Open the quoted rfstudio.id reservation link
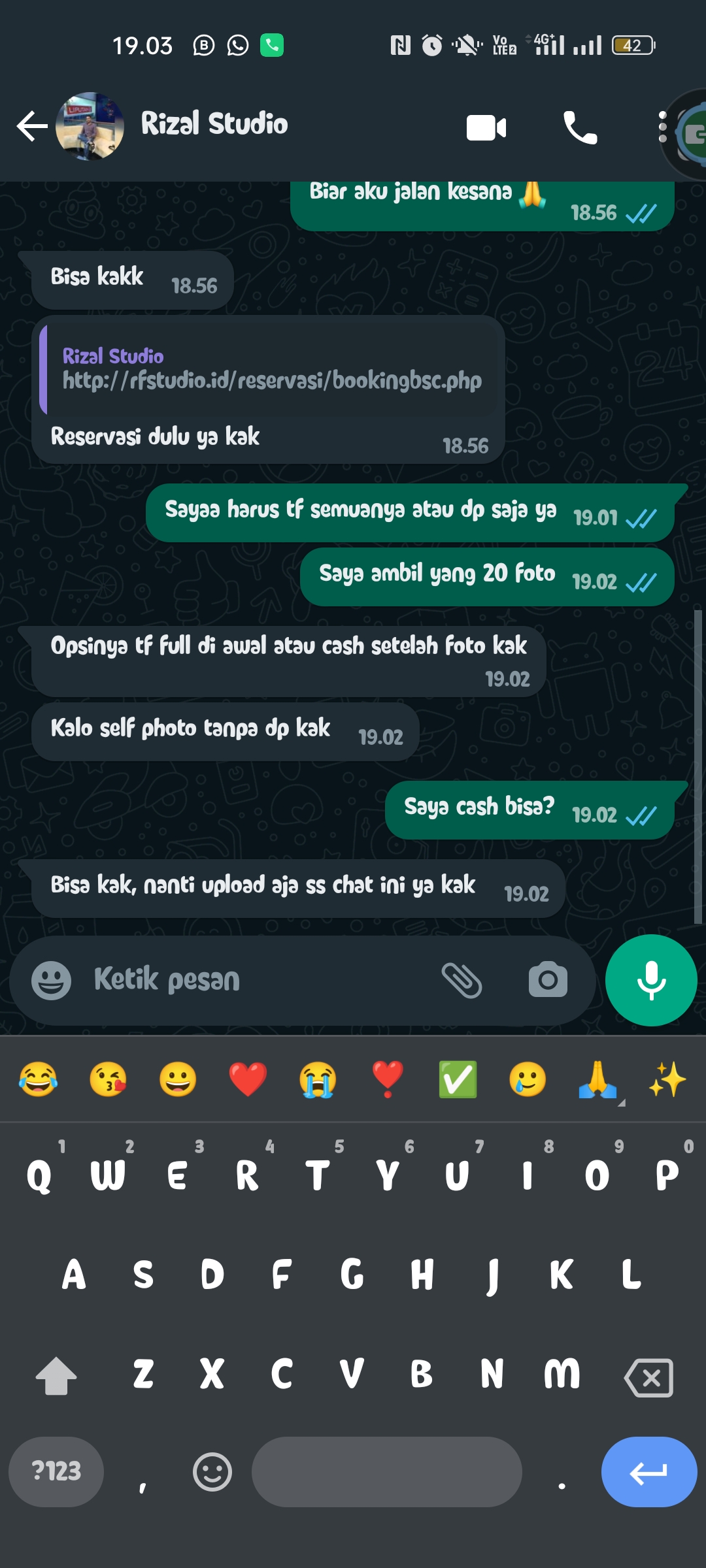The width and height of the screenshot is (706, 1568). pyautogui.click(x=272, y=380)
